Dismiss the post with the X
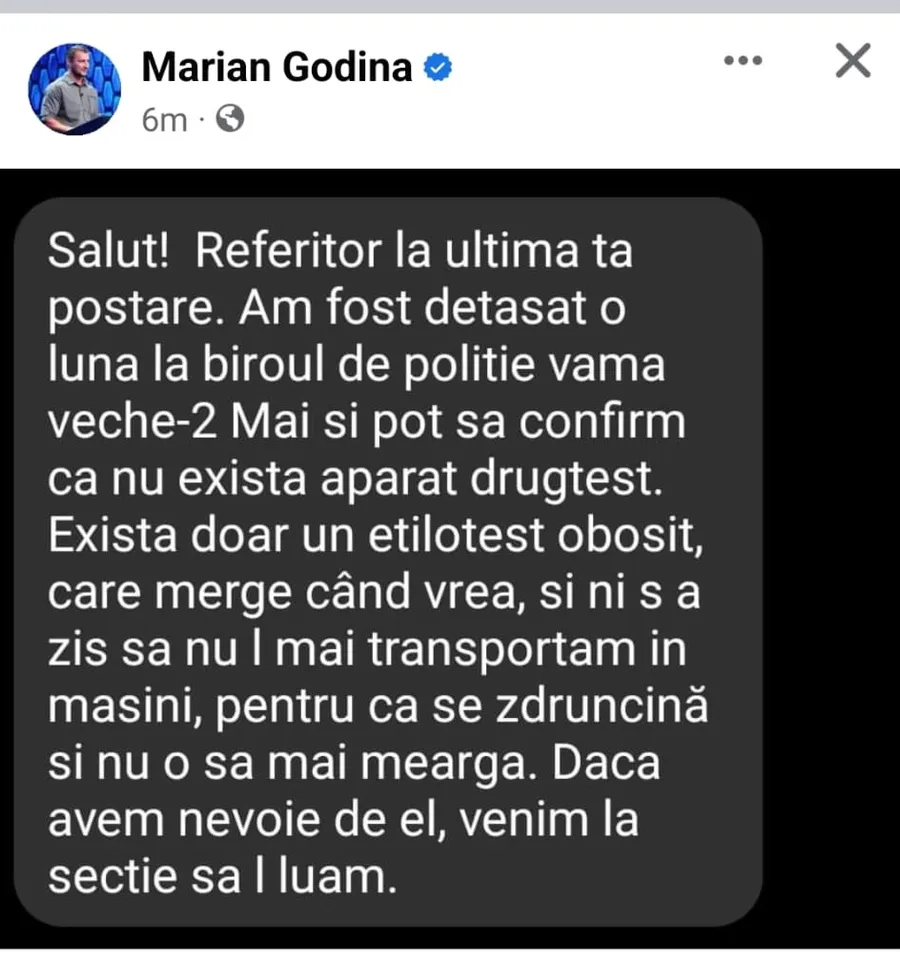900x961 pixels. [853, 62]
